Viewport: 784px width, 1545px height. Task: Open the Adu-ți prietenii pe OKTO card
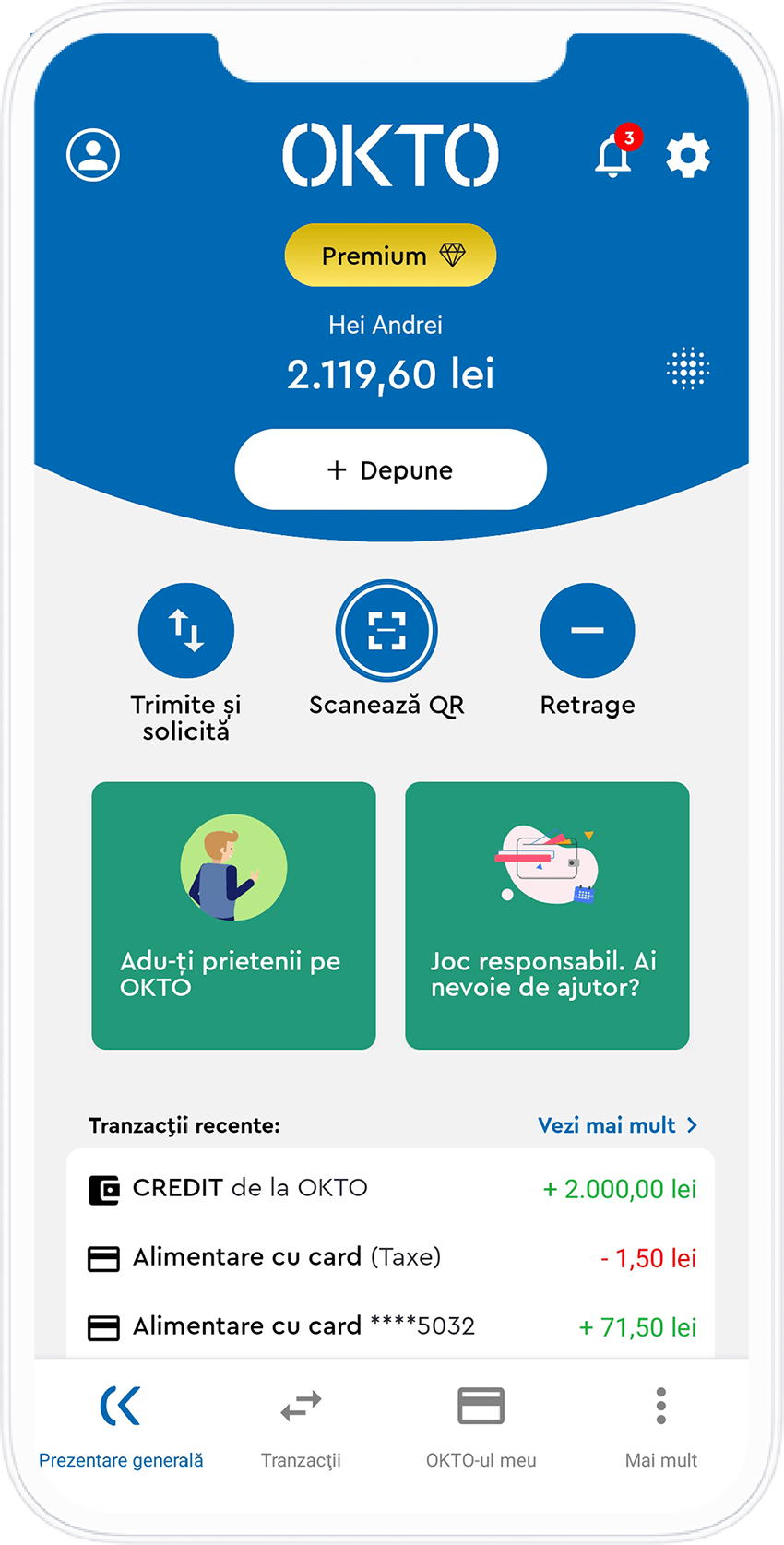[x=233, y=915]
